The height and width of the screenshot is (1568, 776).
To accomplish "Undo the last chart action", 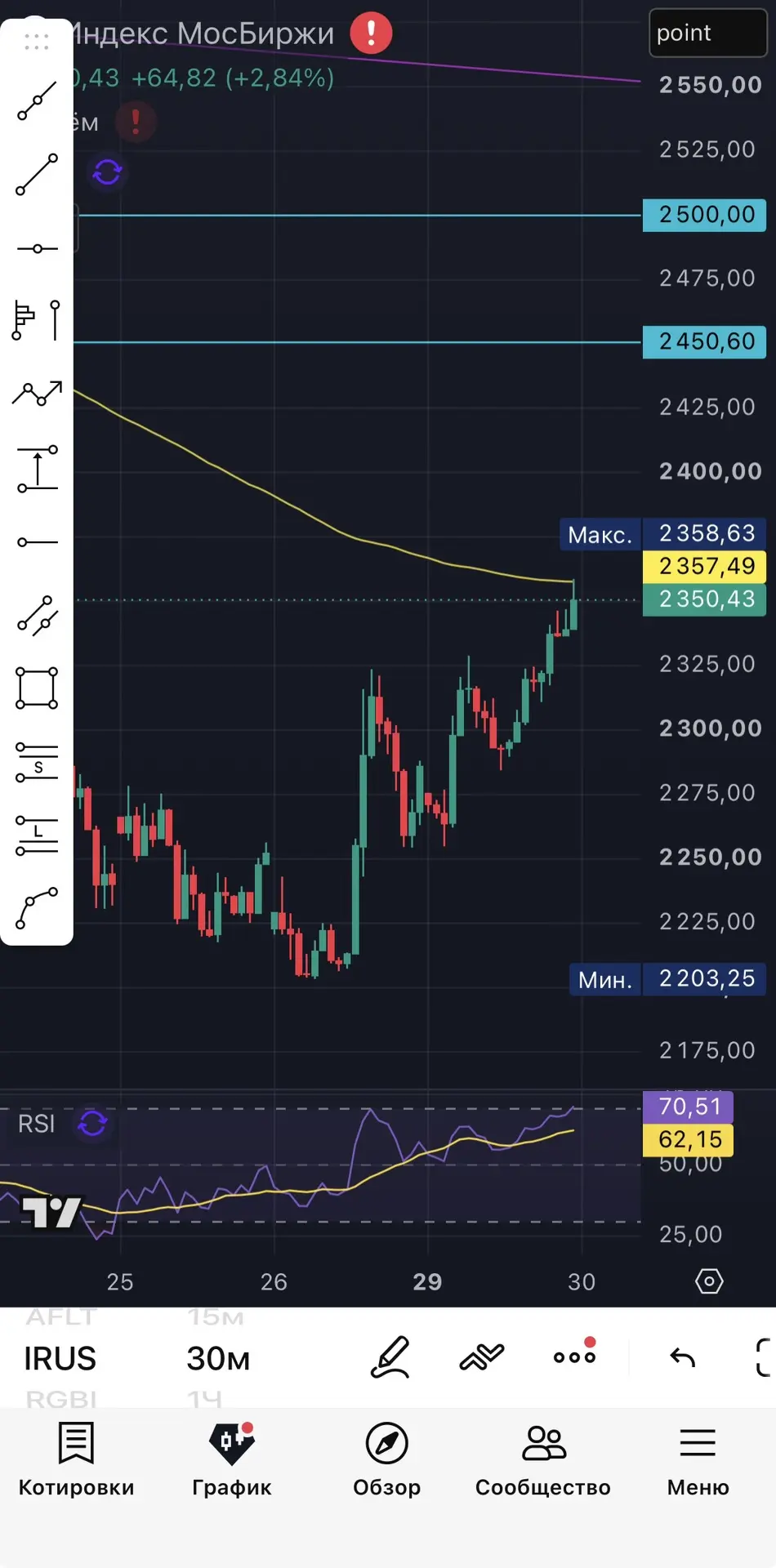I will click(x=682, y=1357).
